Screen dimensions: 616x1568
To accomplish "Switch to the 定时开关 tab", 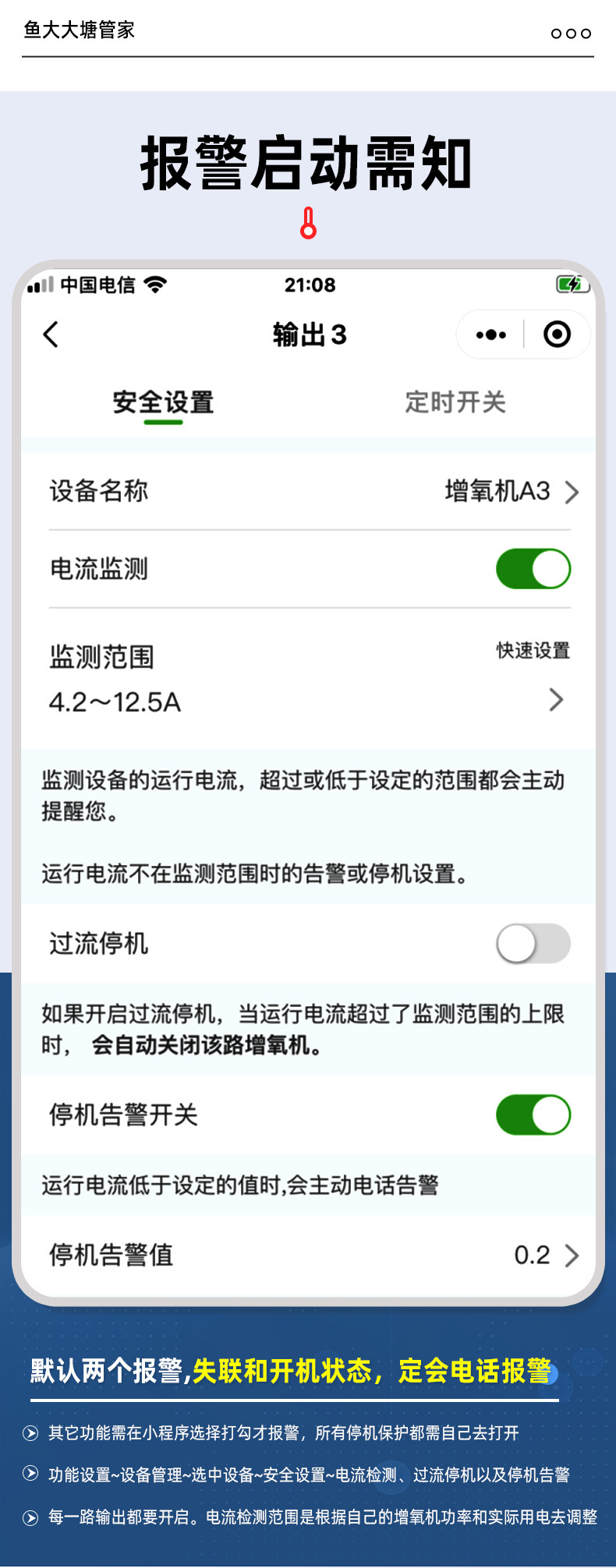I will click(455, 402).
